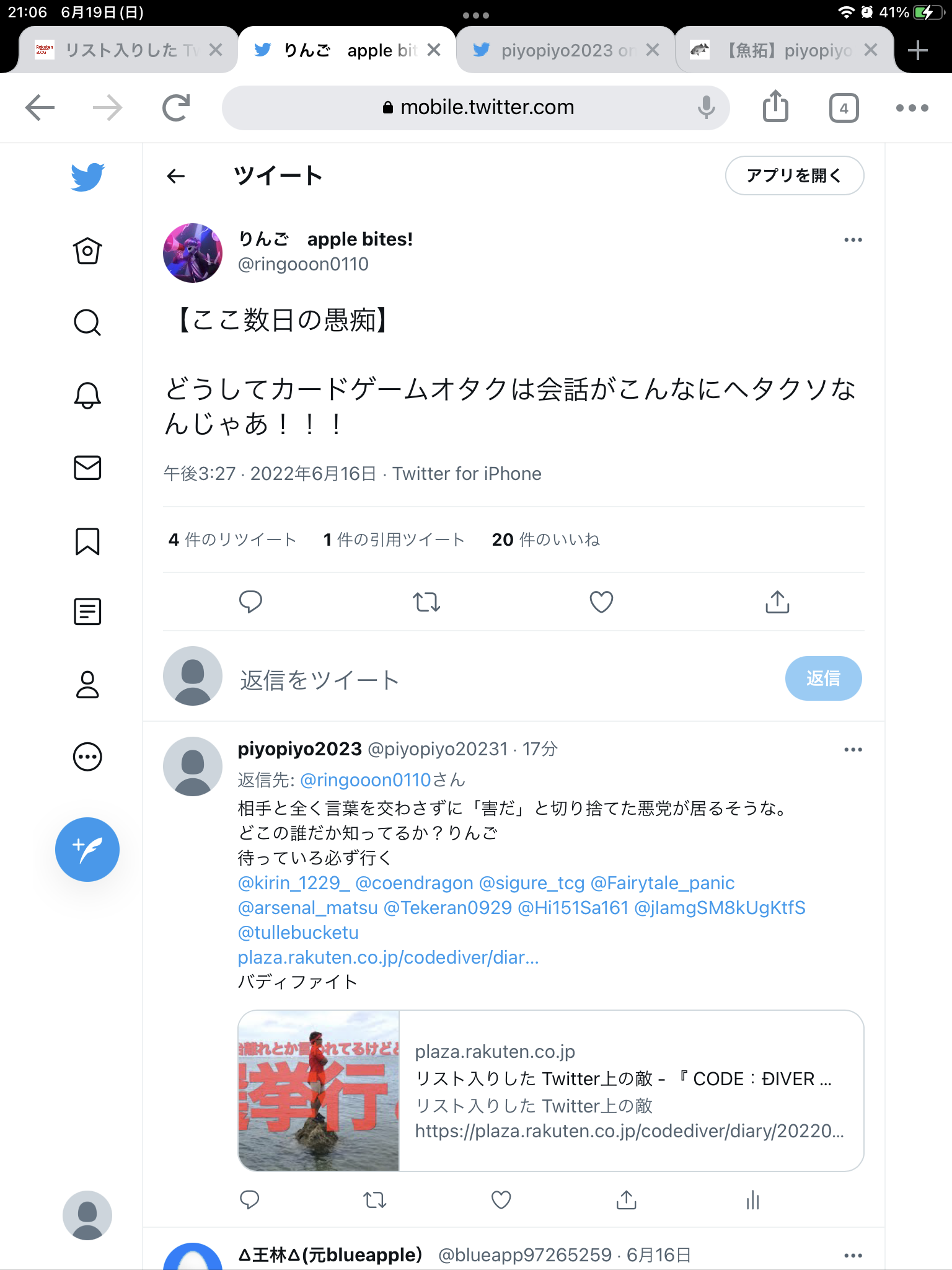Open direct messages envelope

point(87,468)
